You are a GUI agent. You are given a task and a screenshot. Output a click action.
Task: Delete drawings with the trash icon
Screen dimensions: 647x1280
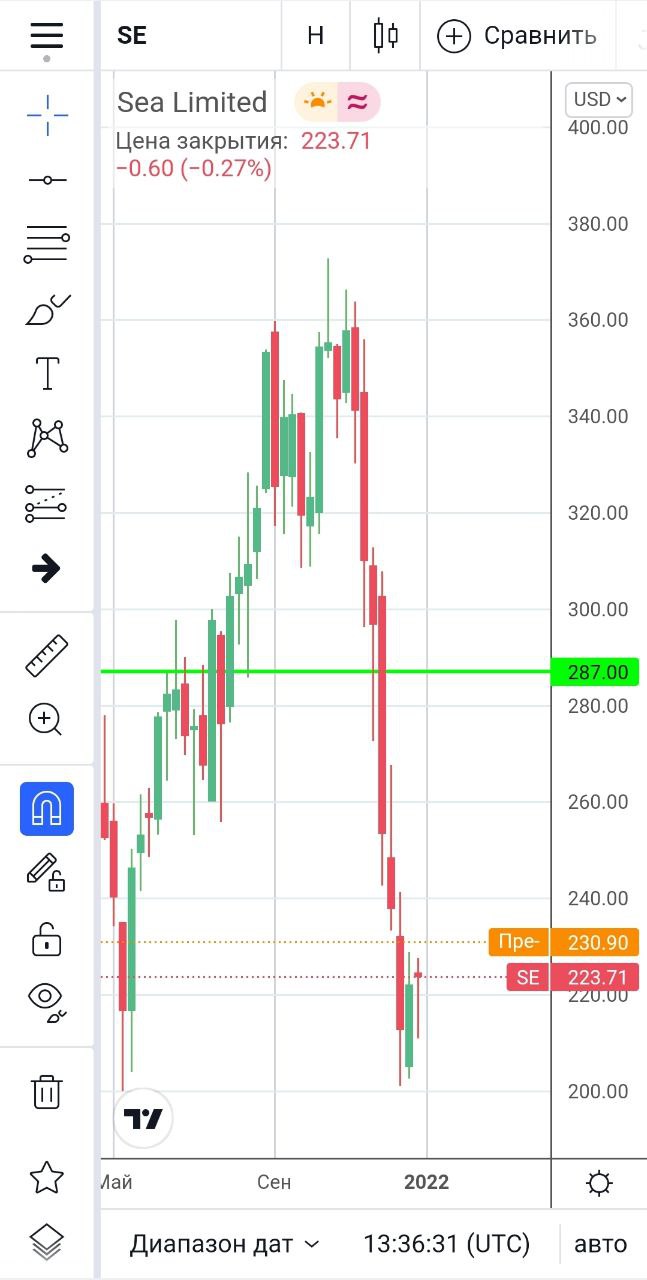pos(47,1091)
